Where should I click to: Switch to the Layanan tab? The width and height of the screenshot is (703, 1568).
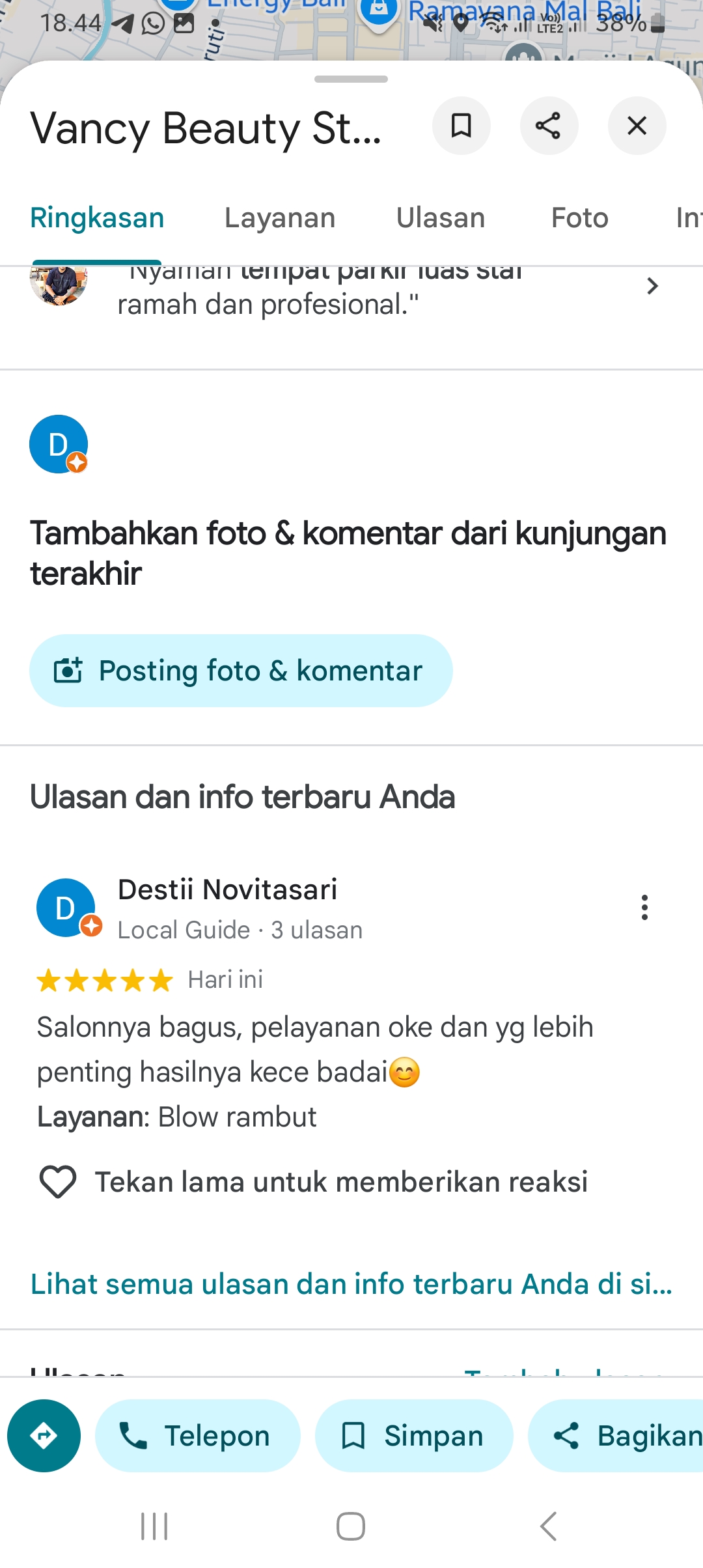tap(280, 218)
